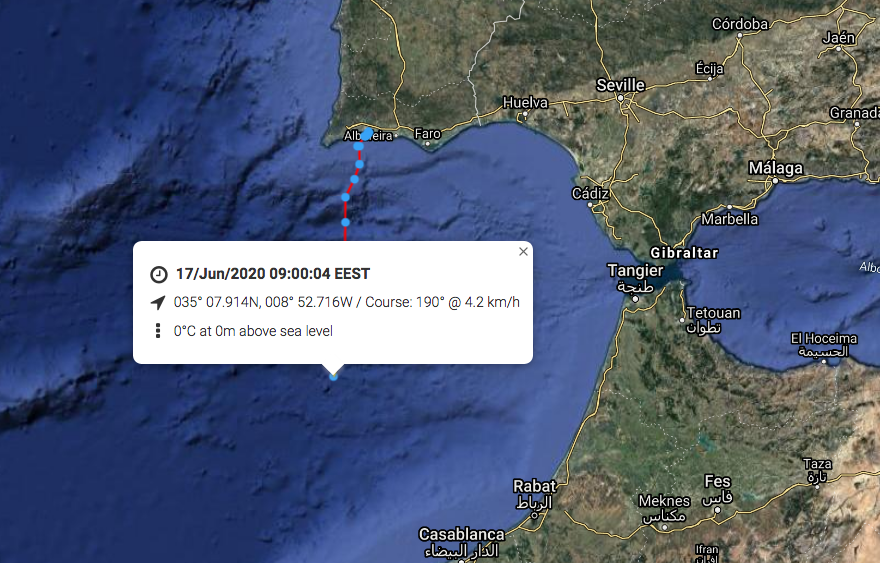The width and height of the screenshot is (880, 563).
Task: Close the track point info popup
Action: 523,252
